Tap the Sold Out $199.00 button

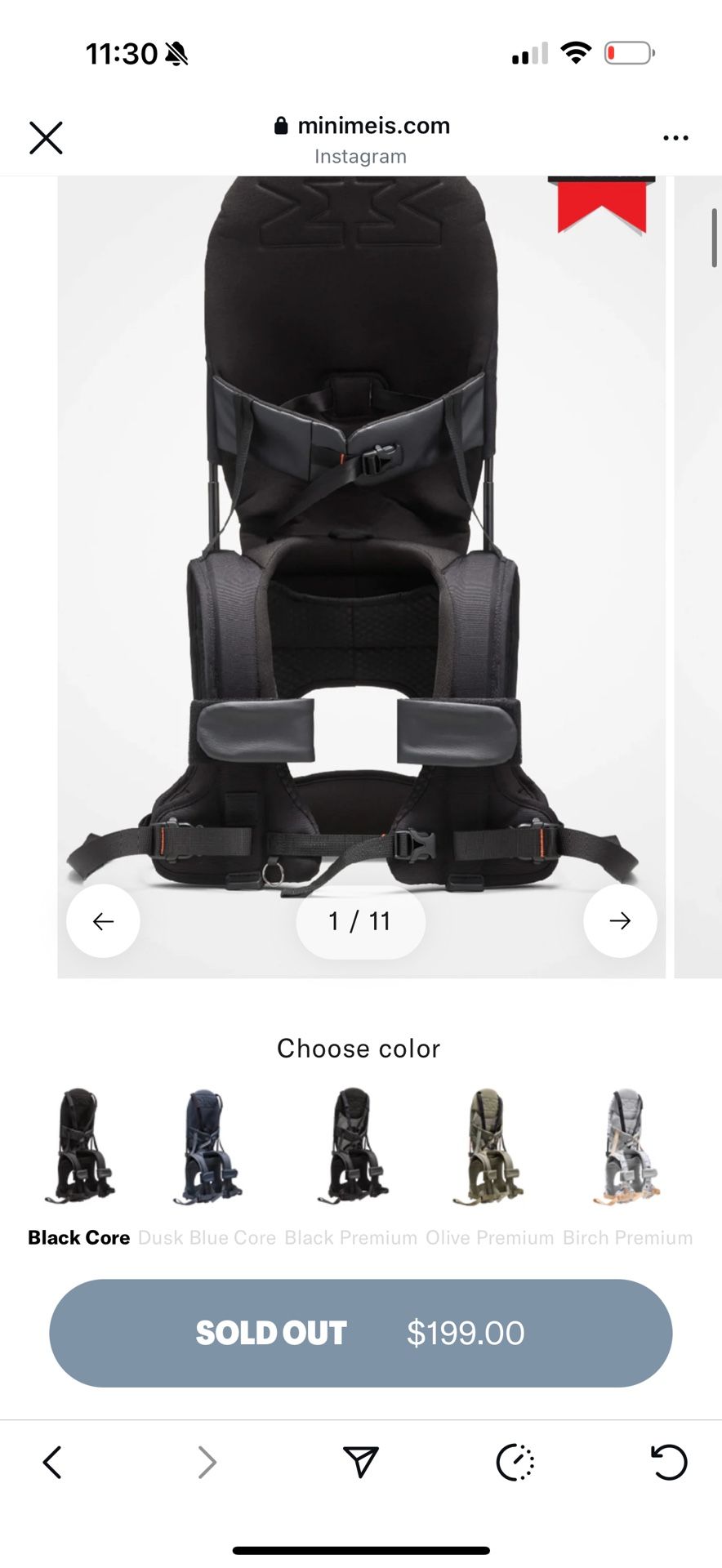click(361, 1333)
